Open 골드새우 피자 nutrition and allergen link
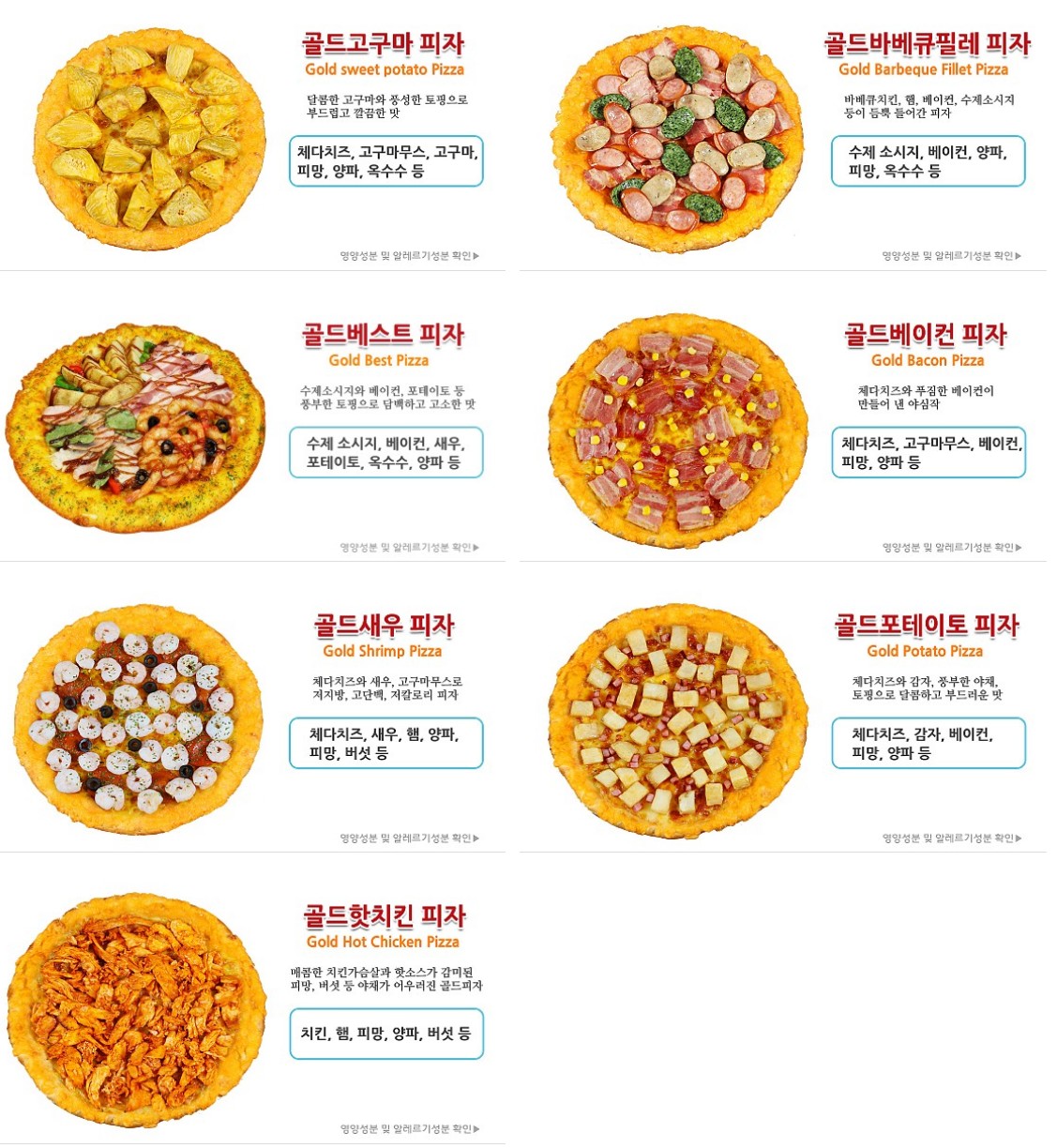 coord(409,838)
